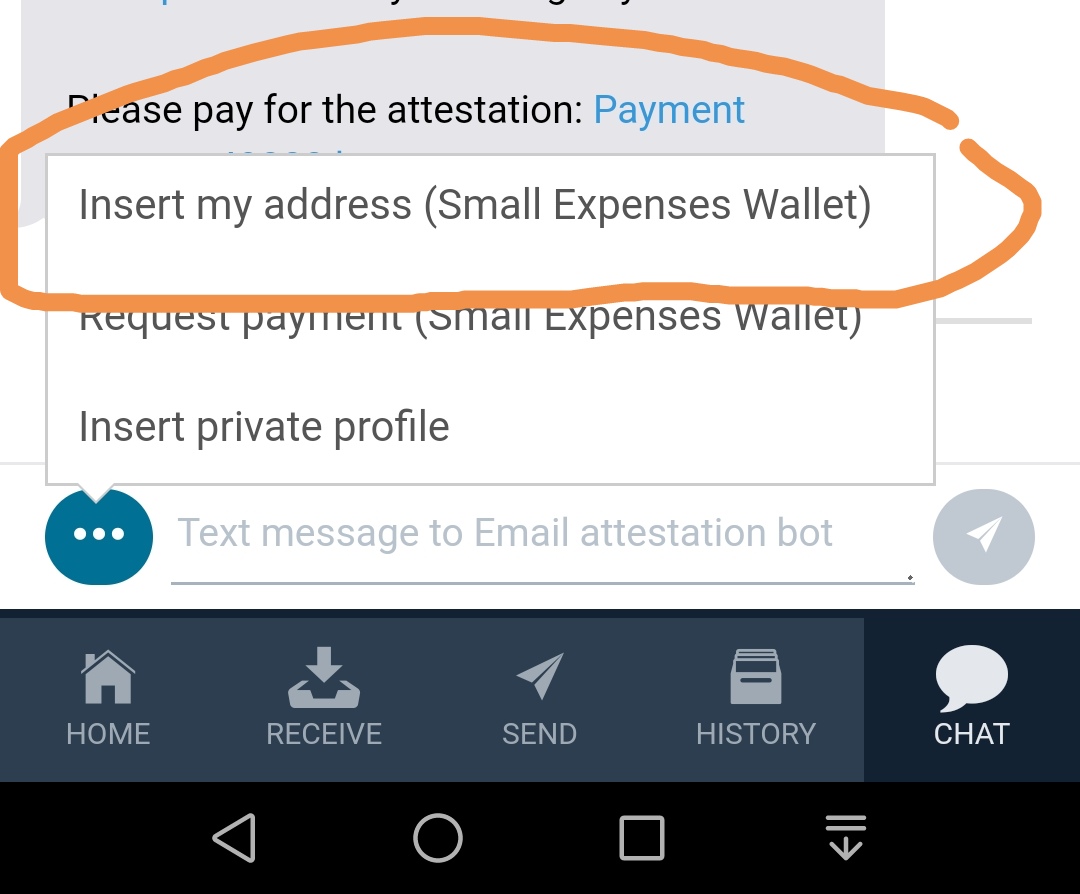Tap the three-dots attachment button
The image size is (1080, 894).
99,535
